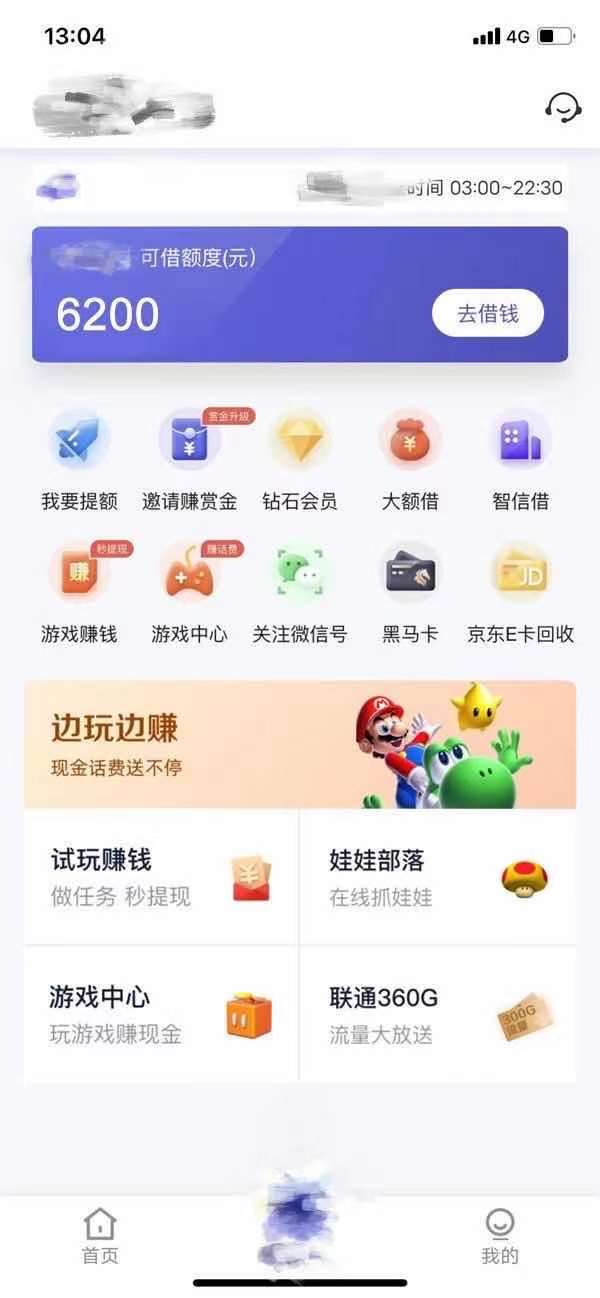
Task: Open 联通360G card
Action: tap(438, 1014)
